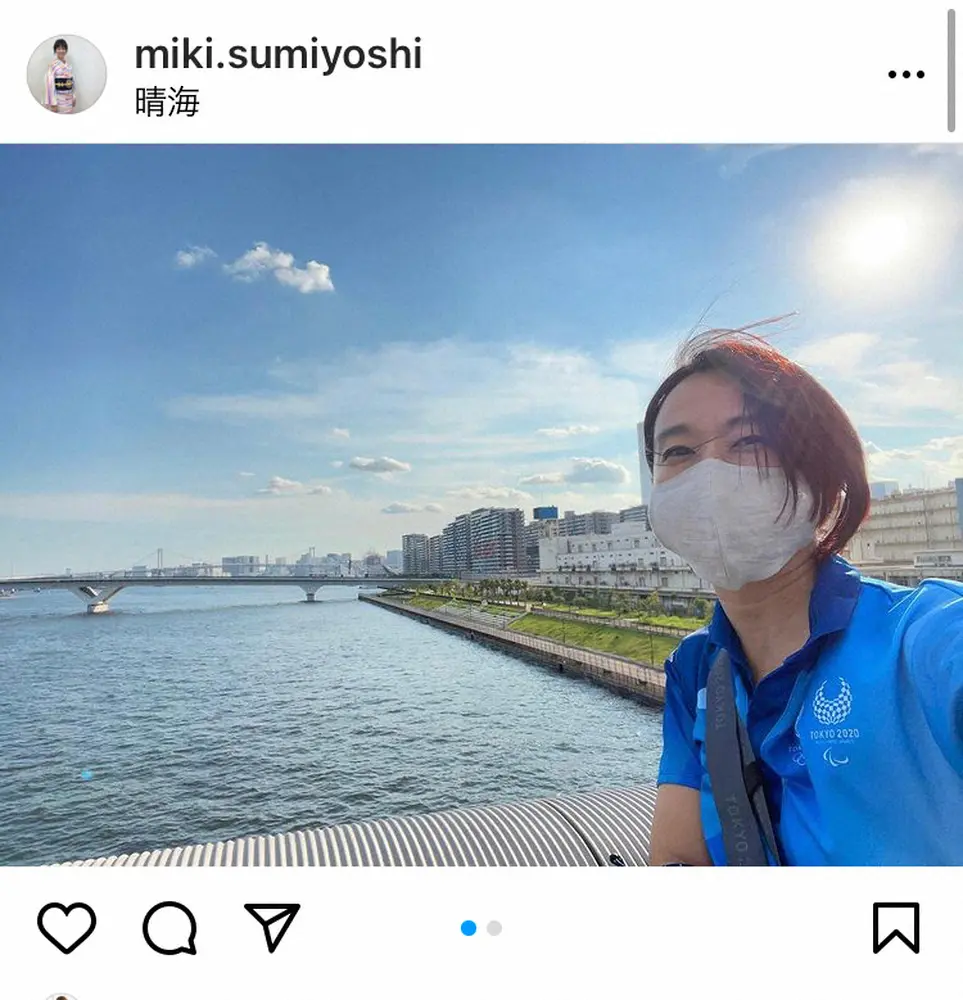Open the post's three-dot overflow menu
The image size is (963, 1000).
coord(906,75)
